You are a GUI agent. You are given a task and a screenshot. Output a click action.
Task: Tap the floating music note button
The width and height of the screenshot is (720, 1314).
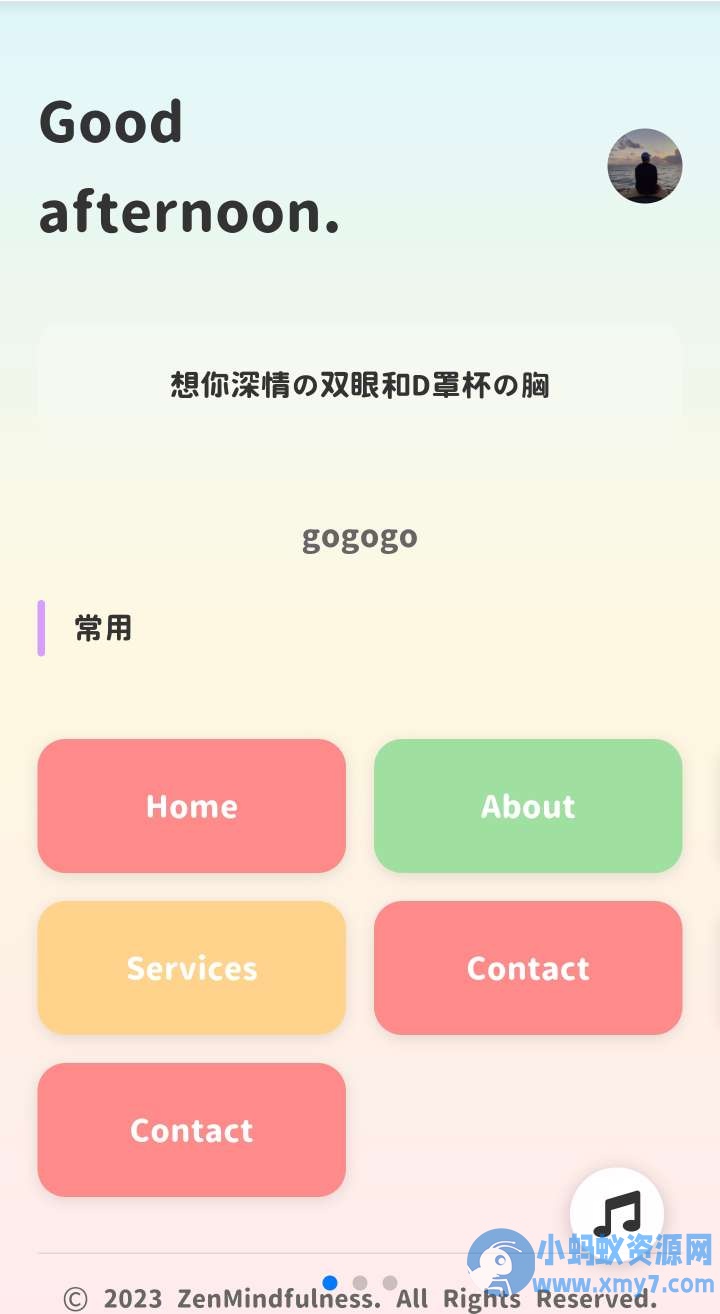click(617, 1214)
